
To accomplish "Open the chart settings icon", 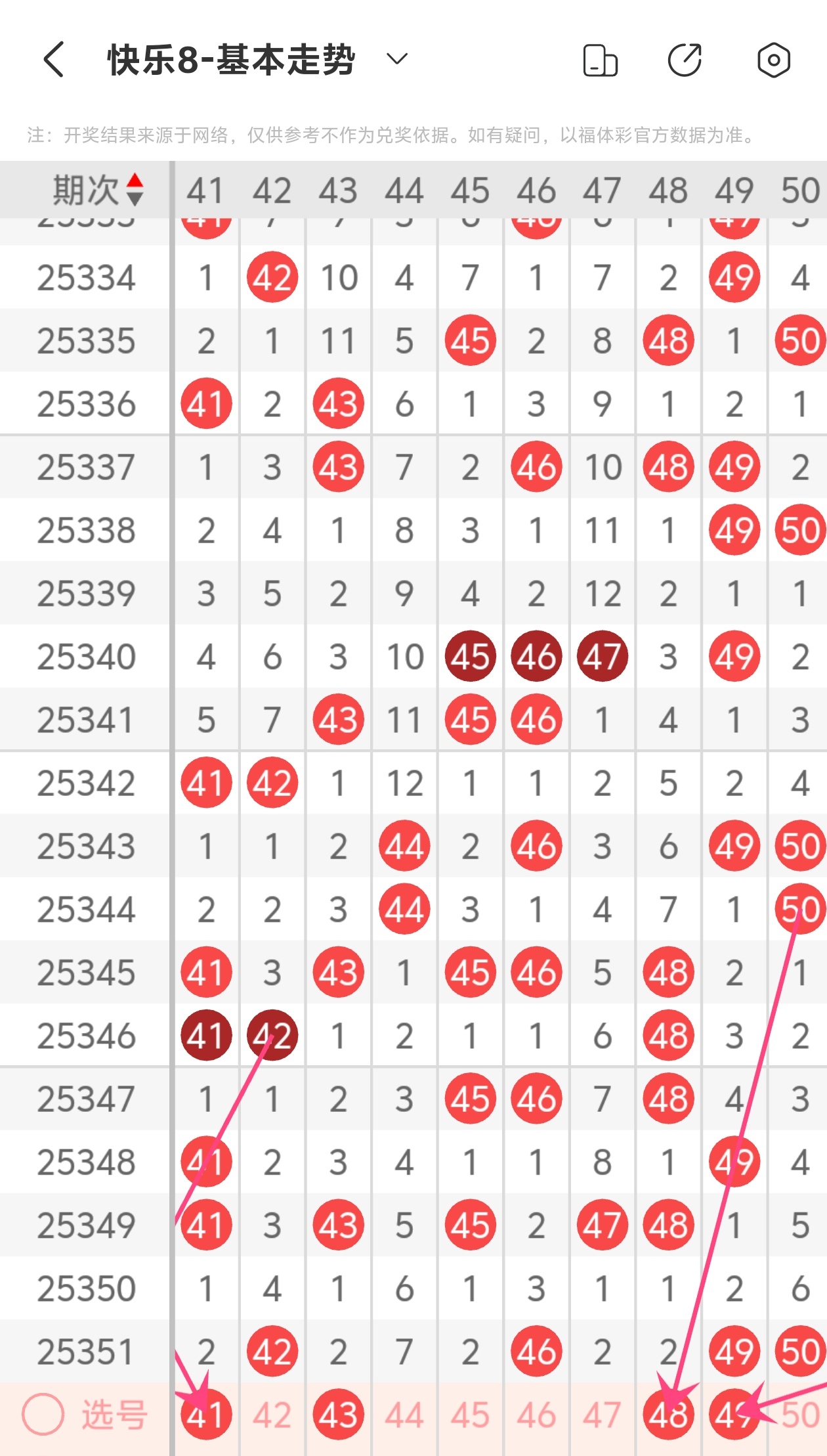I will point(773,60).
